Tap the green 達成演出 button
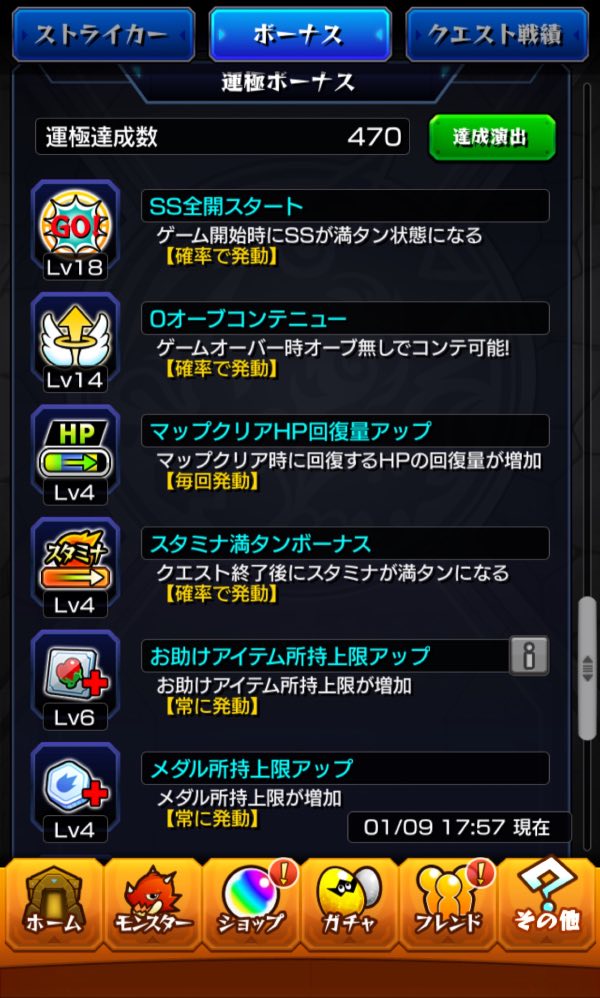 tap(492, 137)
